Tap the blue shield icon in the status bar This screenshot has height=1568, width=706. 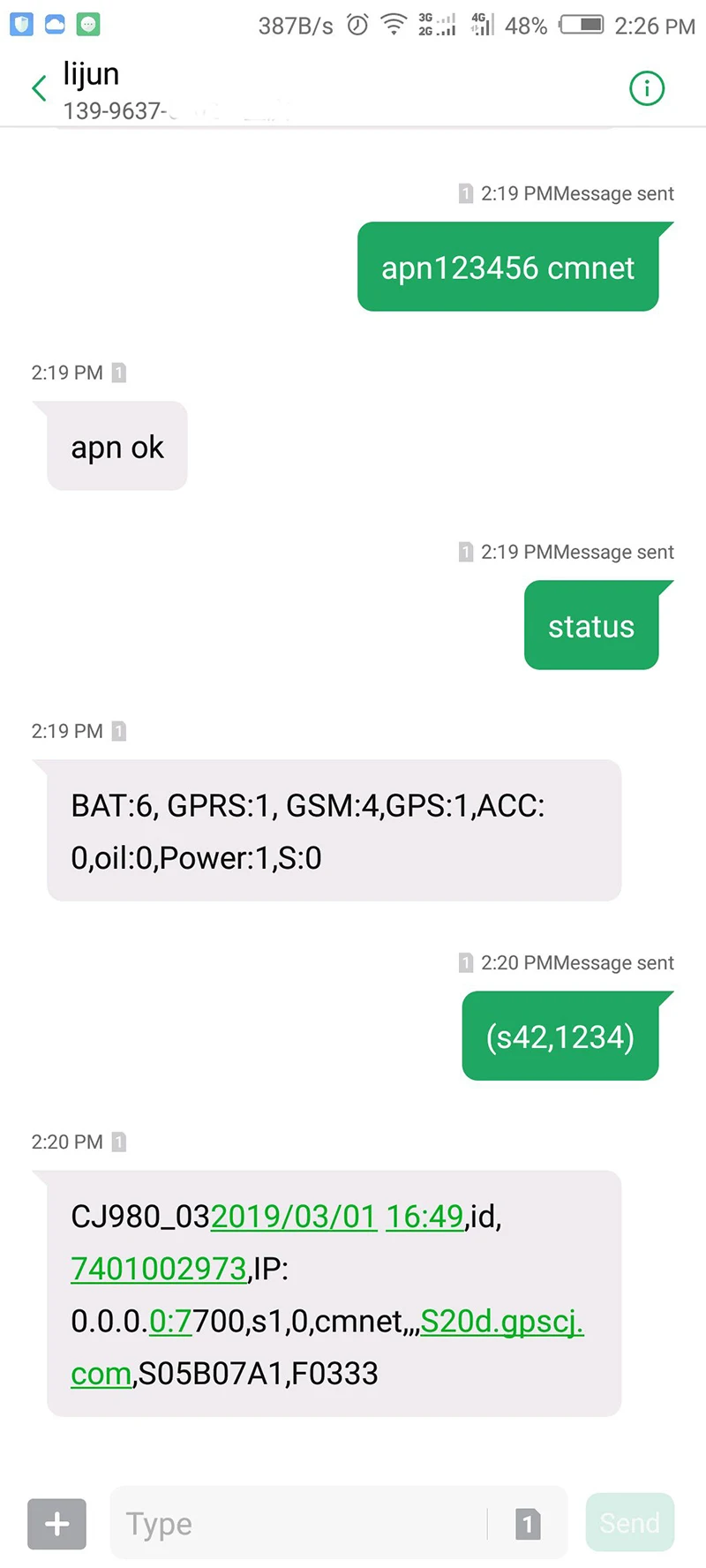[x=19, y=25]
